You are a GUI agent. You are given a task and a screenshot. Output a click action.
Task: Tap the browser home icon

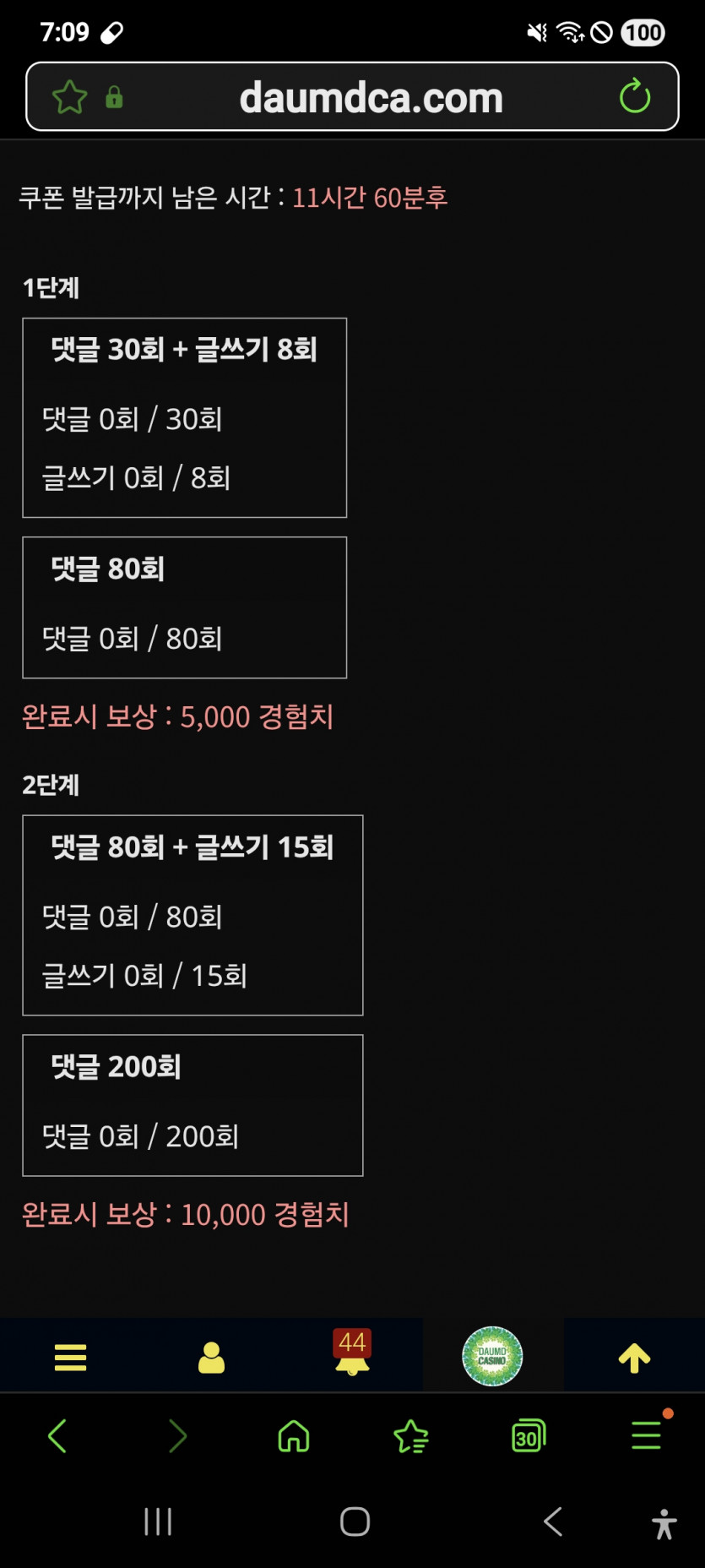point(293,1436)
